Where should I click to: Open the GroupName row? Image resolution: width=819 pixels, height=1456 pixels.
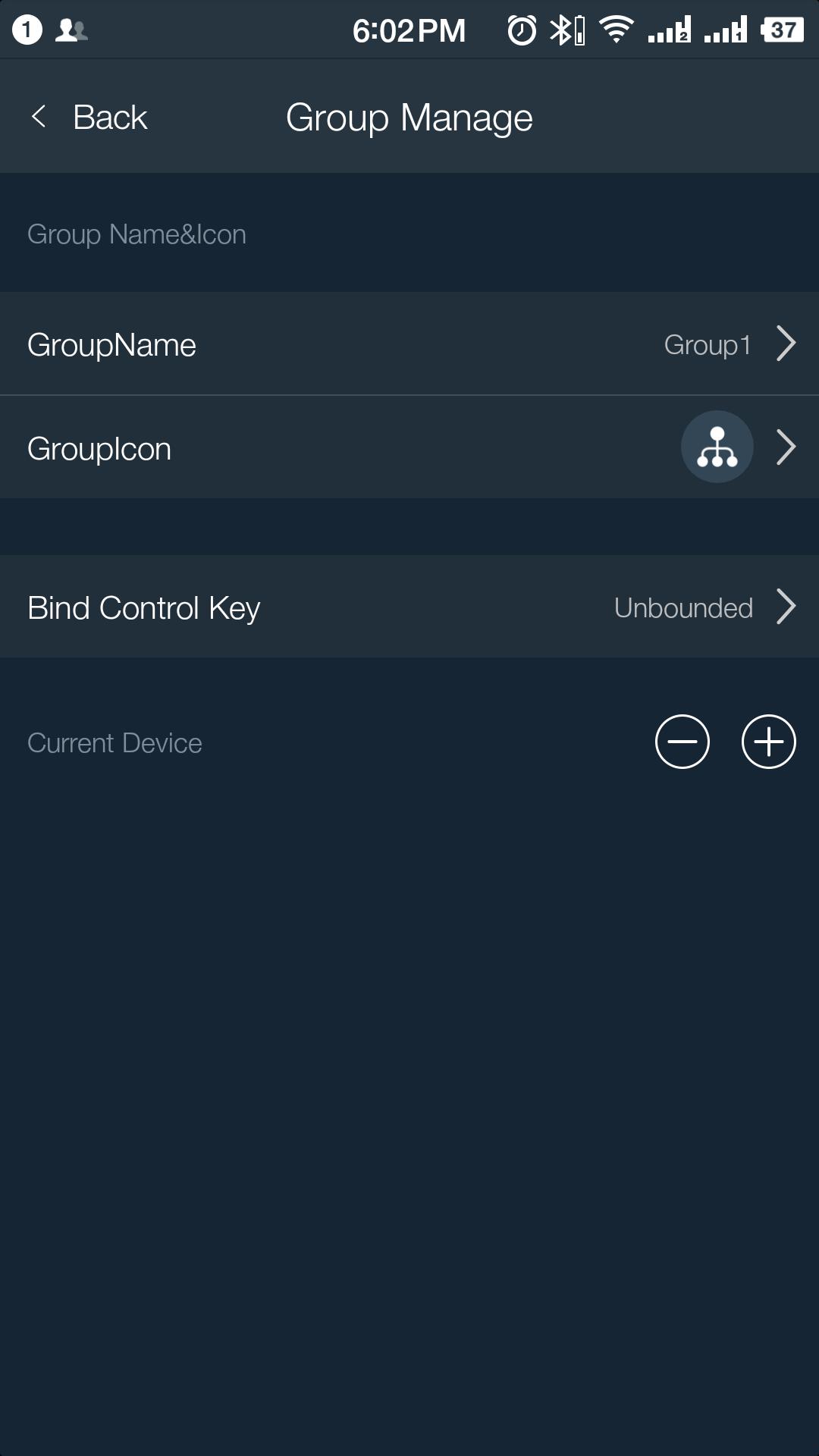[x=409, y=344]
